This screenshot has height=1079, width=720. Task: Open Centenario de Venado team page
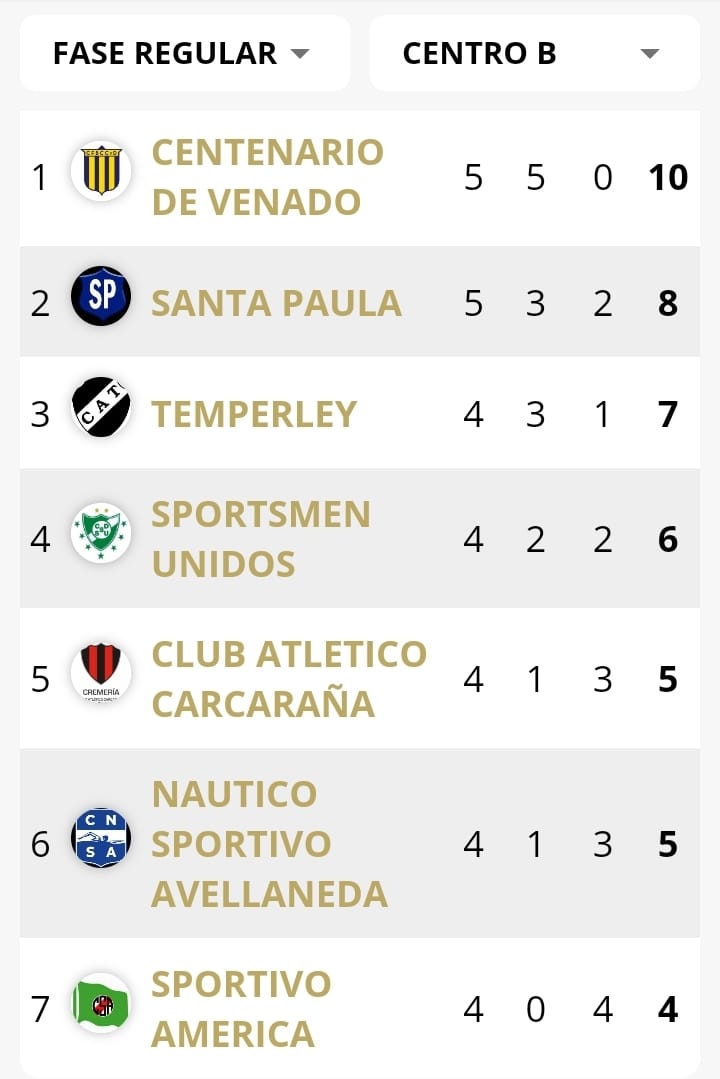coord(267,177)
